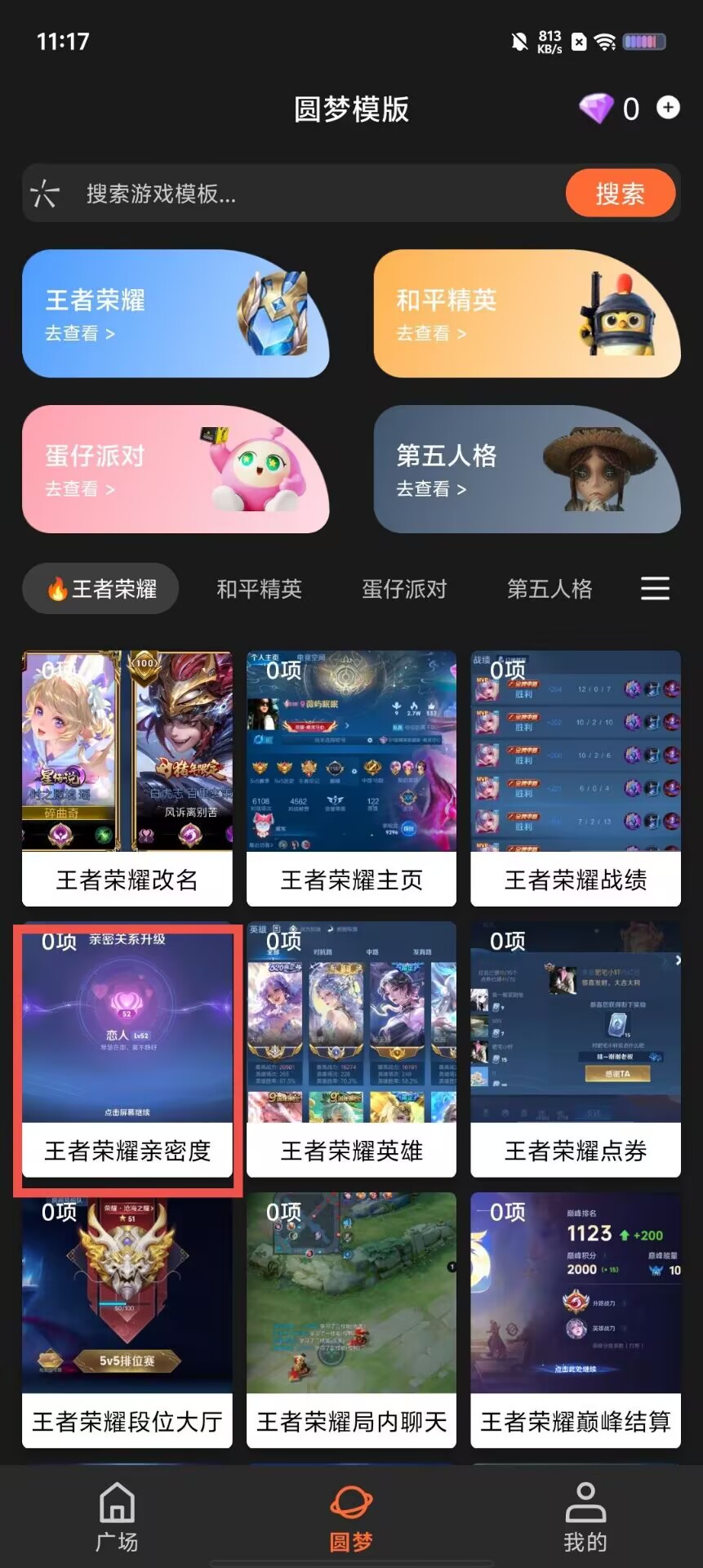Open the game template search field
This screenshot has height=1568, width=703.
point(294,194)
